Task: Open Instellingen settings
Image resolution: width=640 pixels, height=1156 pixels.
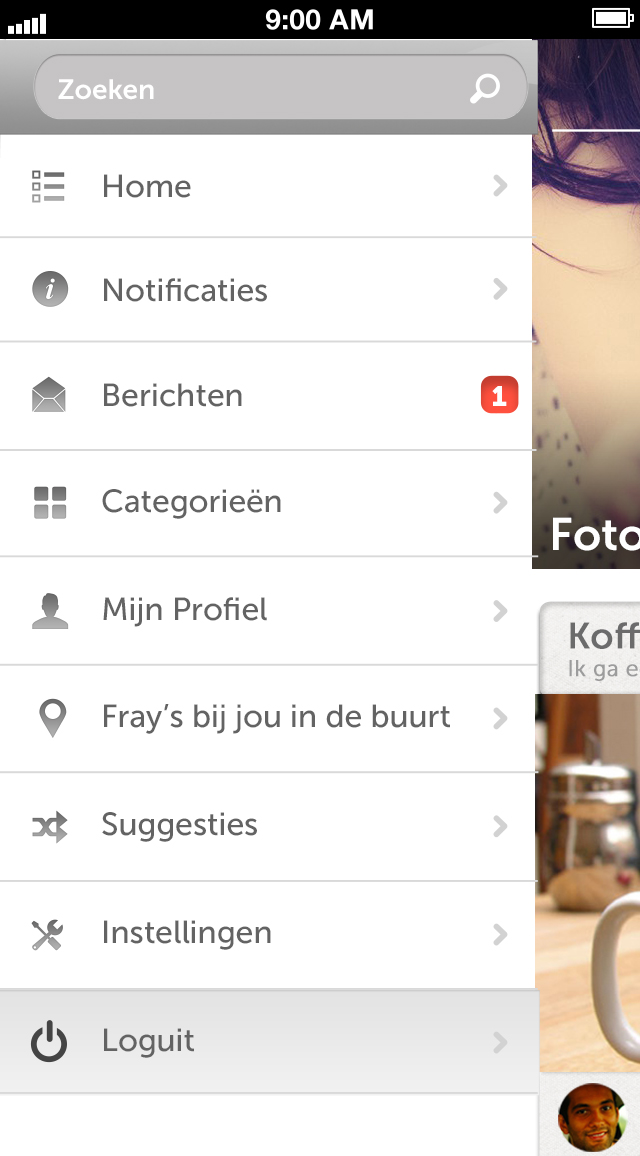Action: point(265,934)
